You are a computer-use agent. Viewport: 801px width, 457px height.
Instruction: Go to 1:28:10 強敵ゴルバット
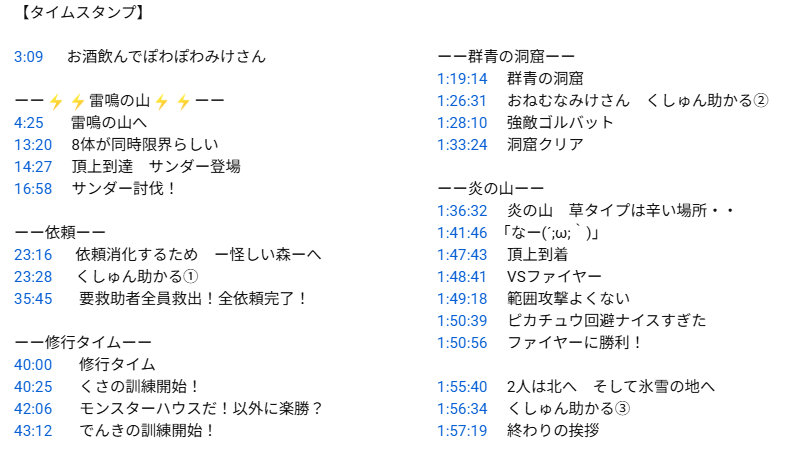click(462, 122)
